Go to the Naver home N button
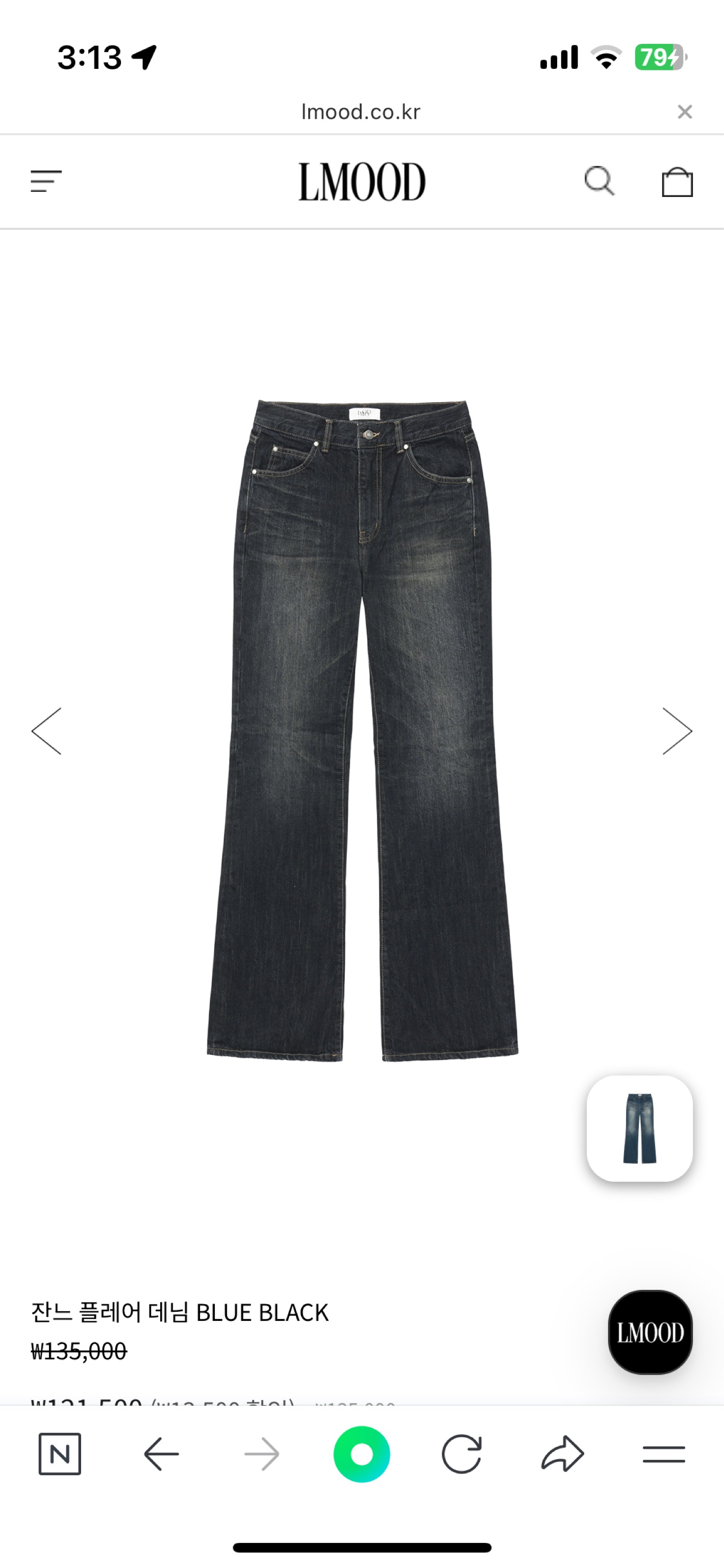This screenshot has width=724, height=1568. [x=60, y=1454]
